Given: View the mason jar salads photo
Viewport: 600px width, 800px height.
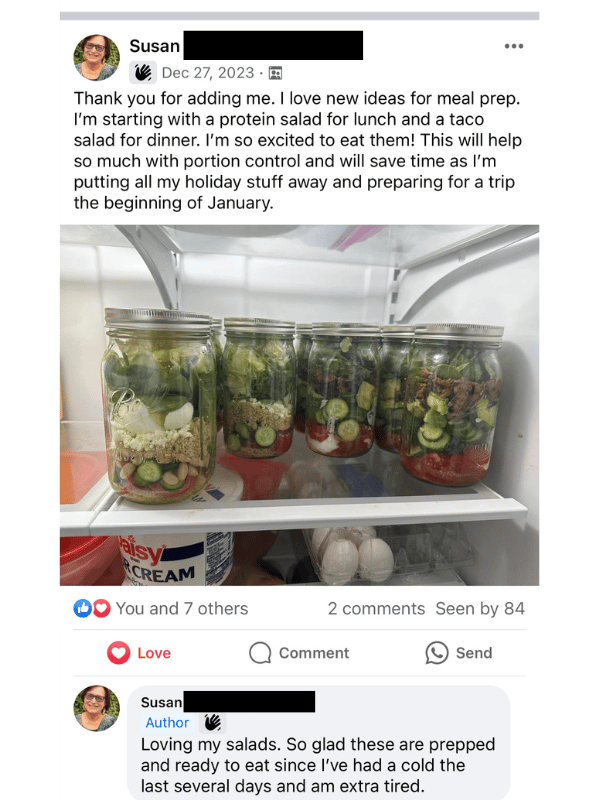Looking at the screenshot, I should [300, 405].
